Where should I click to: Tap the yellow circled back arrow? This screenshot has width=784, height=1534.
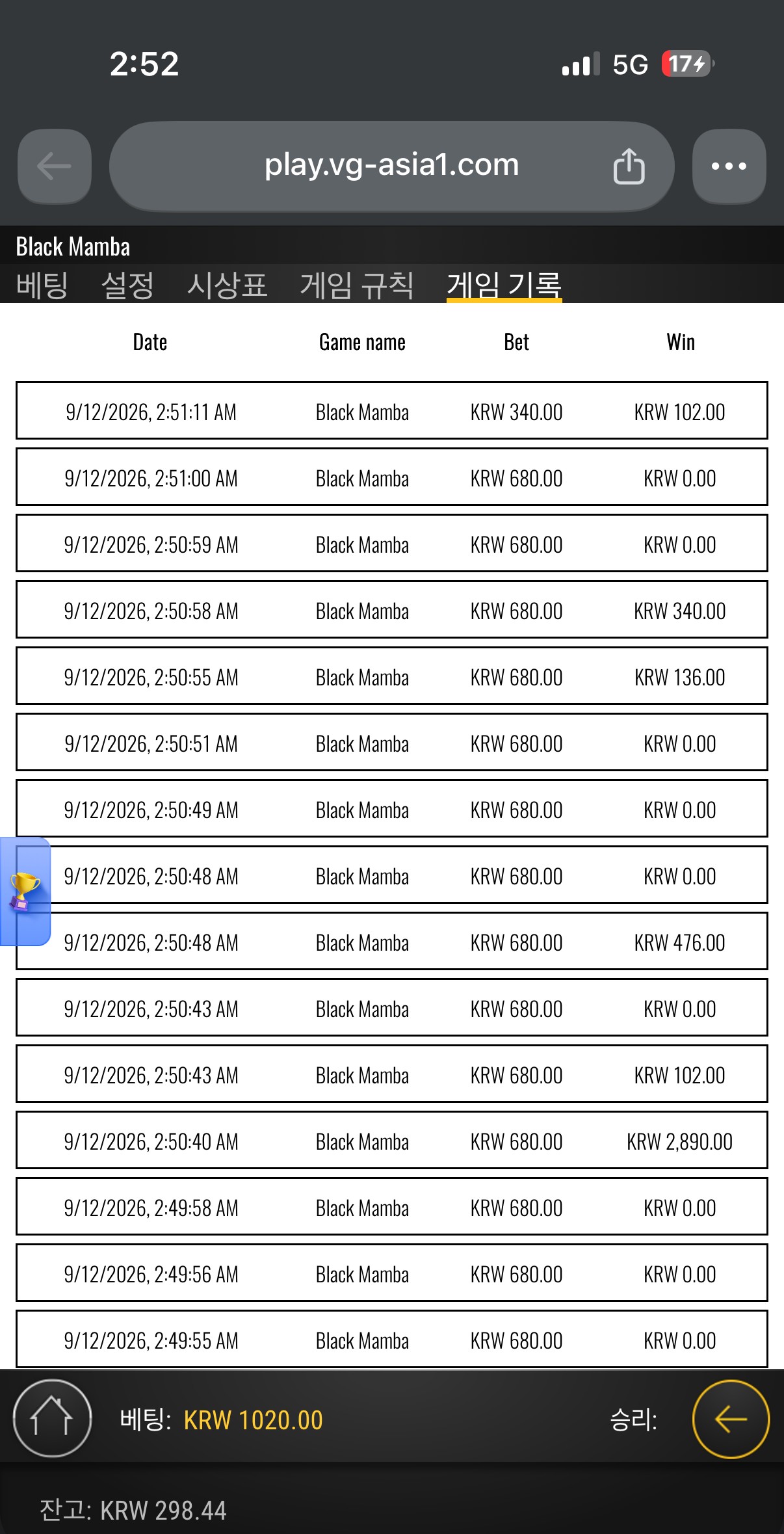point(731,1419)
